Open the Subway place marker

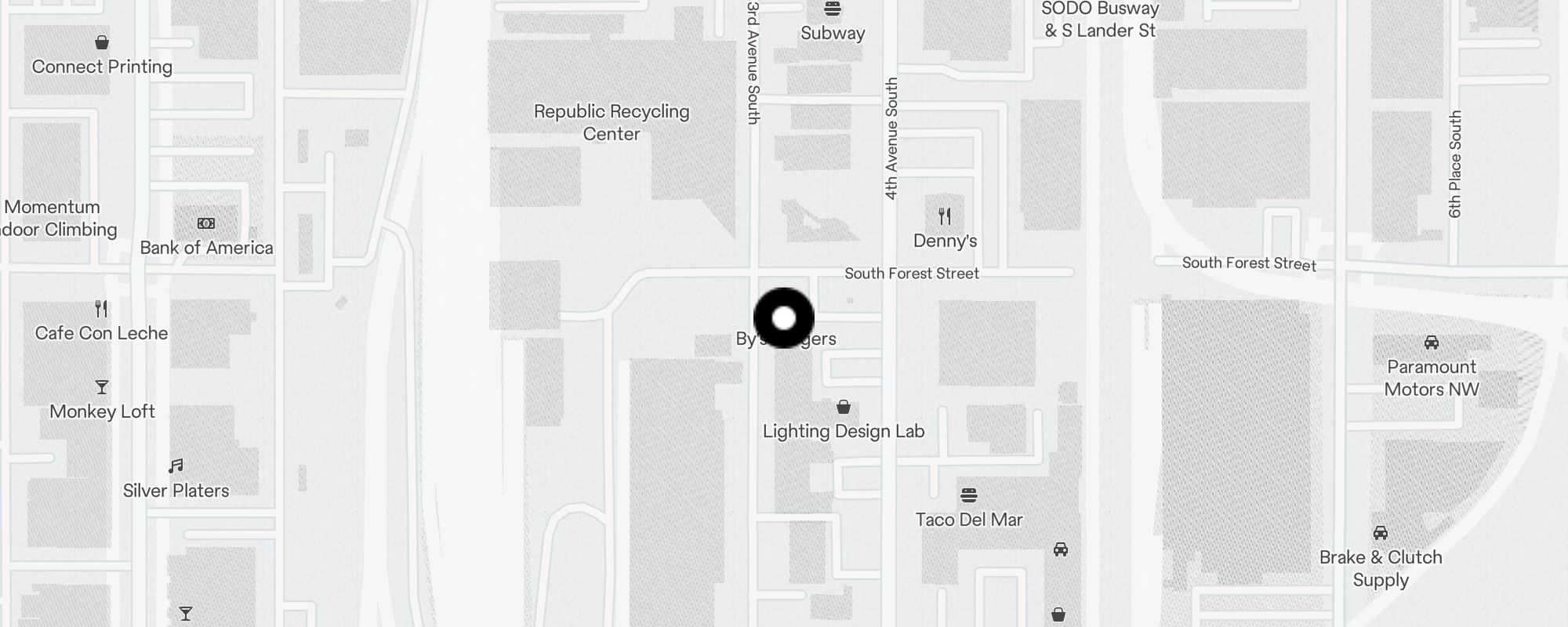833,9
